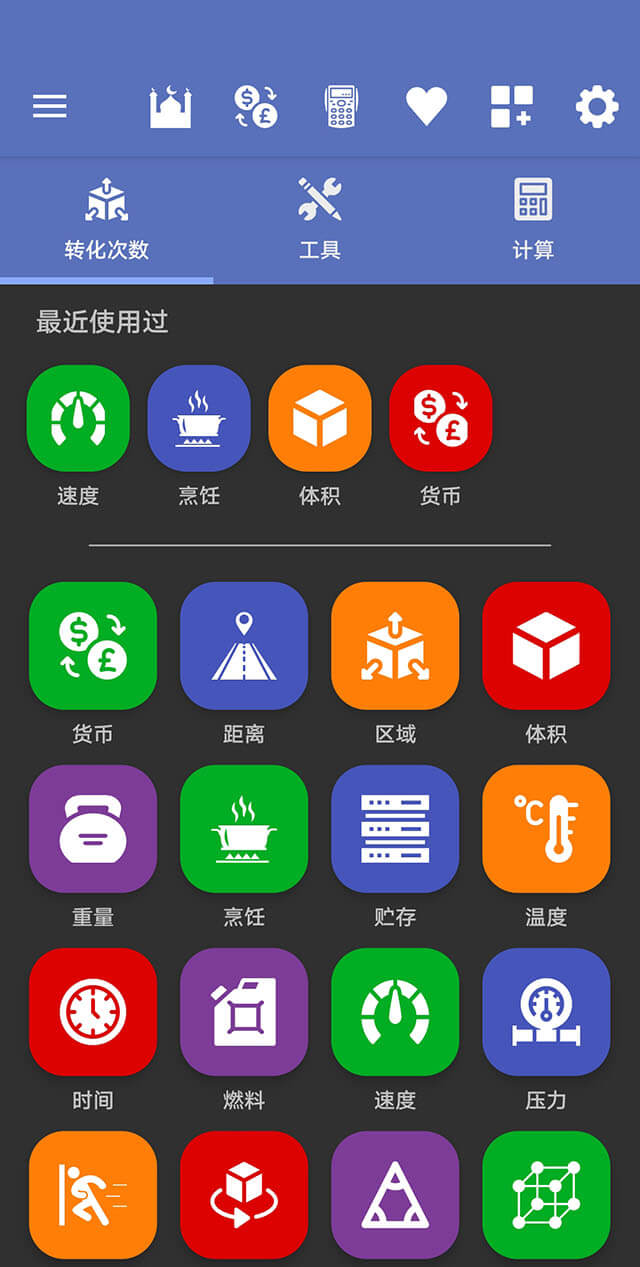Open the hamburger drawer menu
This screenshot has height=1267, width=640.
click(49, 107)
